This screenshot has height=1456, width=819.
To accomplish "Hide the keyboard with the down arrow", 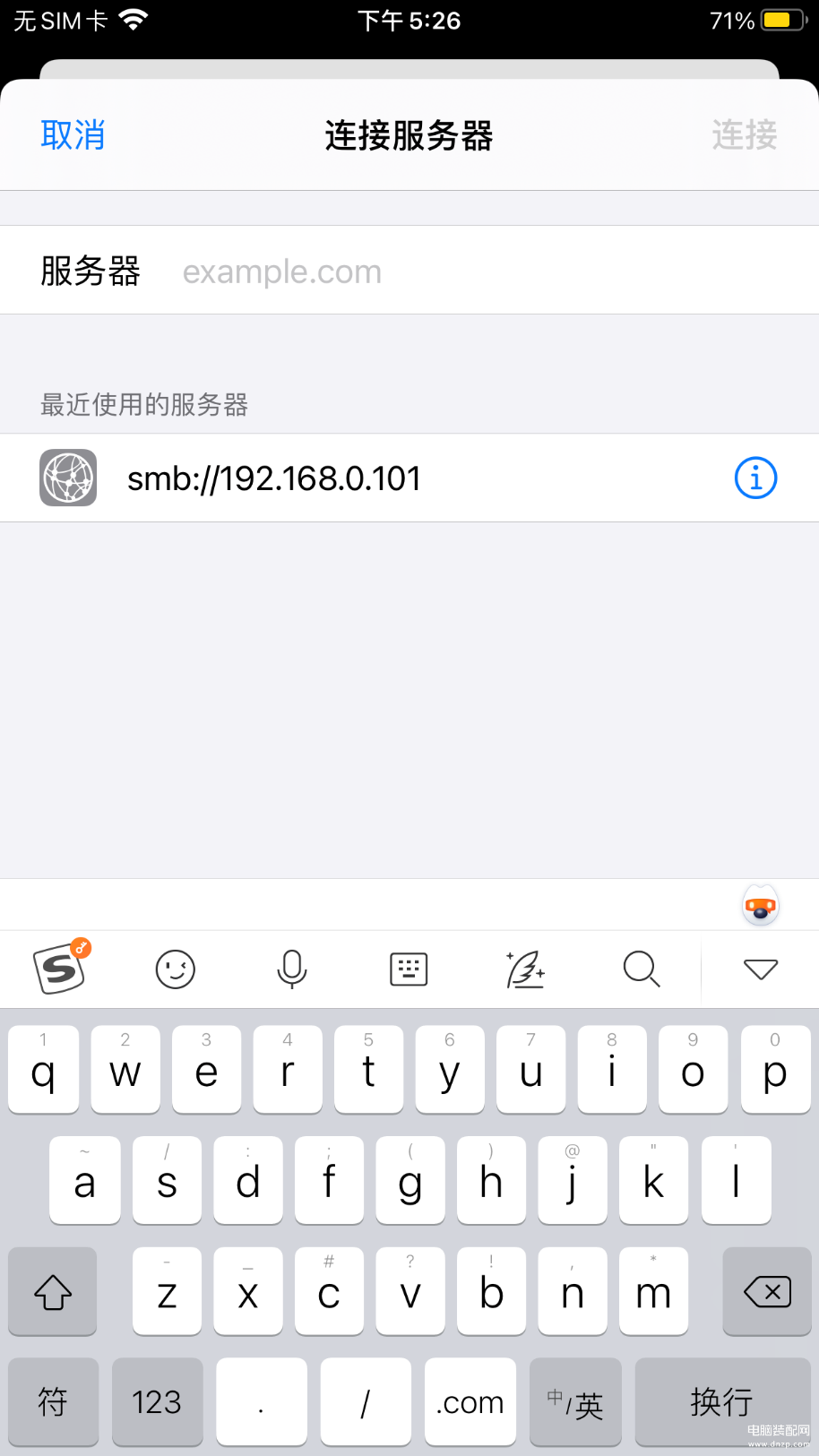I will coord(761,969).
